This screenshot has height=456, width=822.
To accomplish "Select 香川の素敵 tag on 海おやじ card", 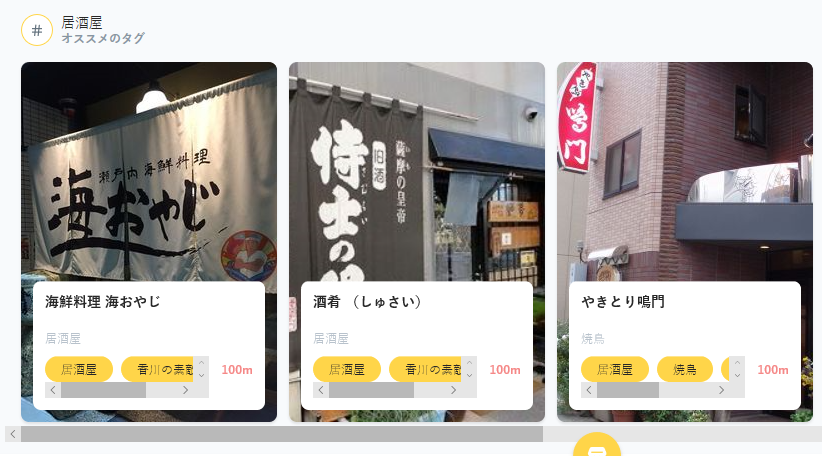I will point(158,369).
